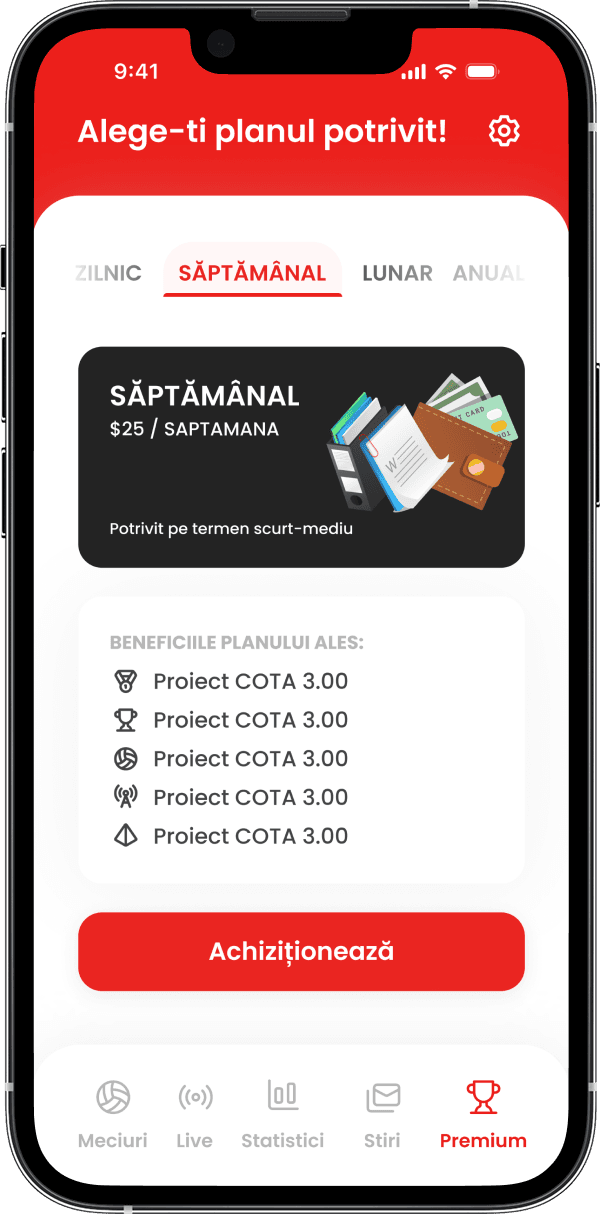Select the Premium tab
Image resolution: width=600 pixels, height=1215 pixels.
click(x=483, y=1113)
